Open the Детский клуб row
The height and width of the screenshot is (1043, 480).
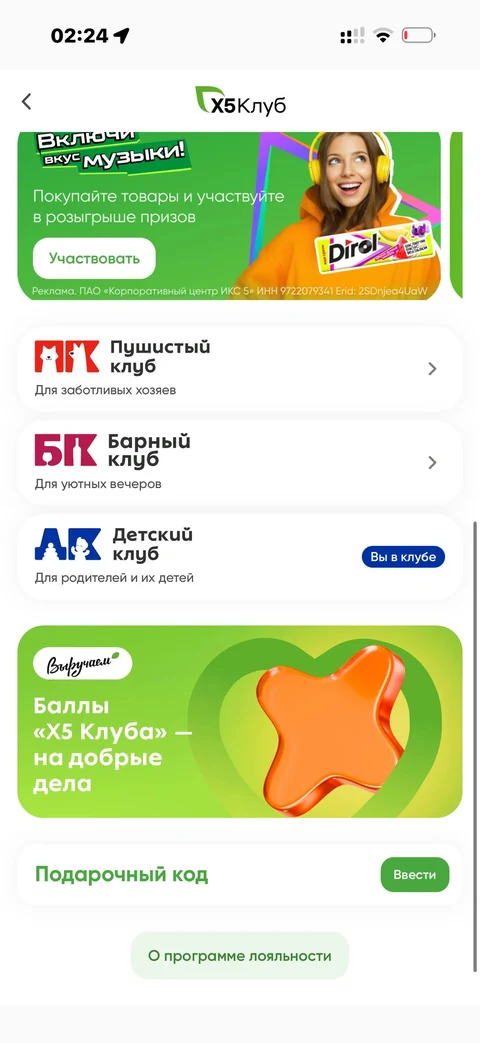(239, 557)
